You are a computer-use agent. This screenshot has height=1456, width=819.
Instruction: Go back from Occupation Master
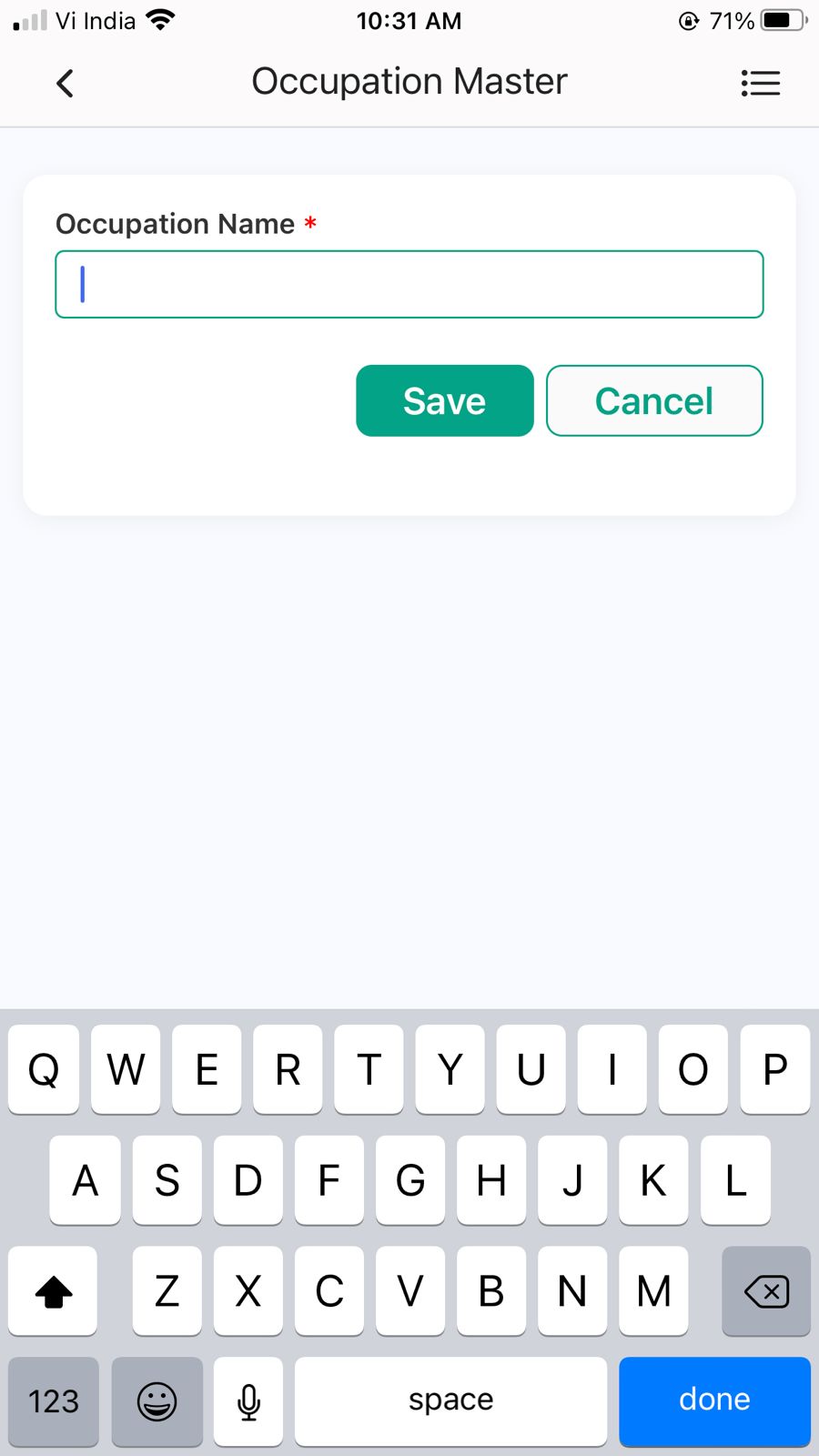(x=65, y=84)
